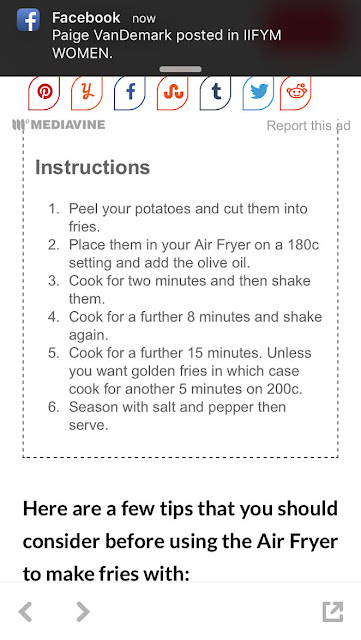Go back to previous page
The width and height of the screenshot is (361, 640).
tap(25, 611)
